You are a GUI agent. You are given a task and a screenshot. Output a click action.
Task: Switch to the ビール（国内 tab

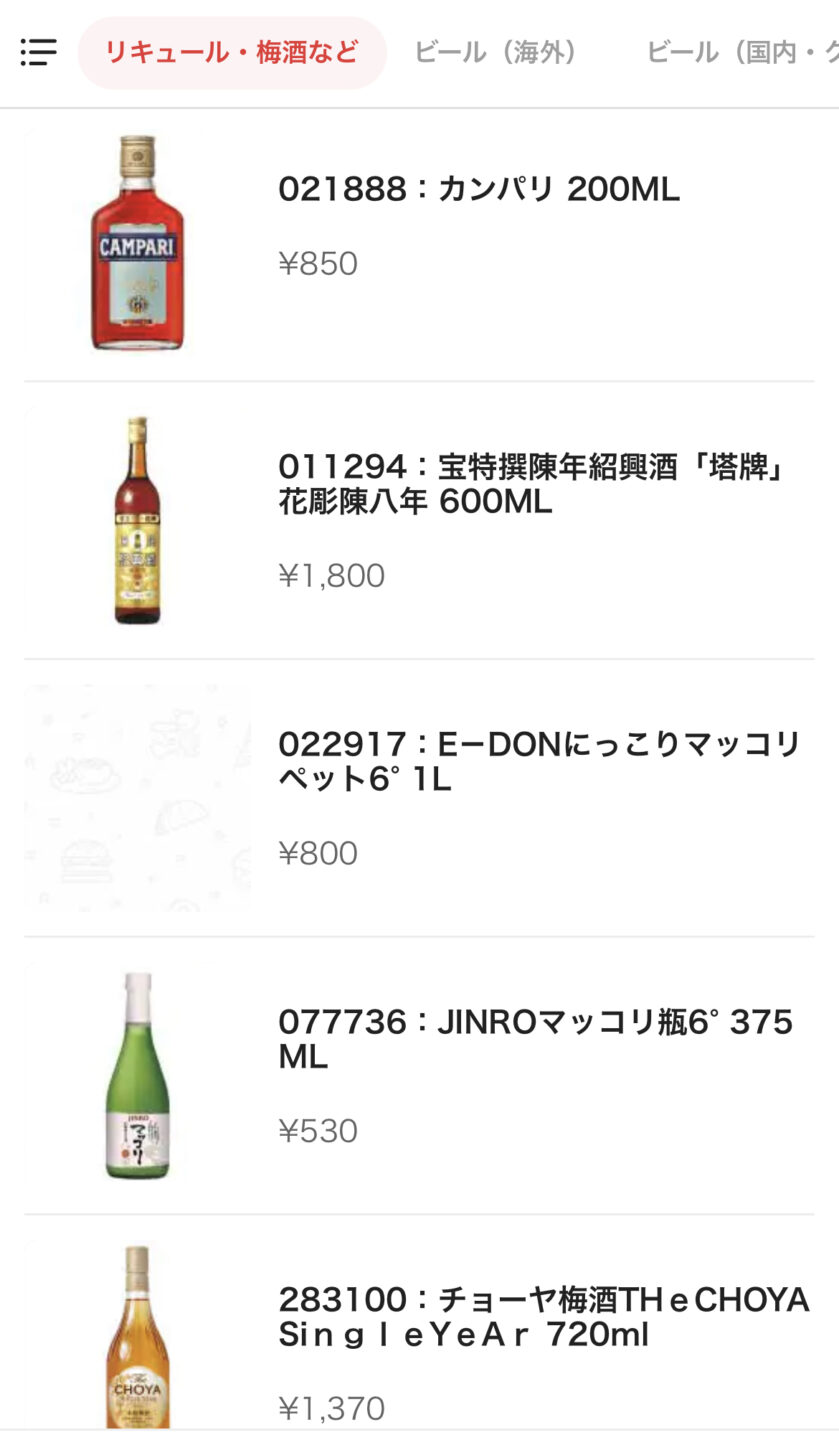point(742,53)
